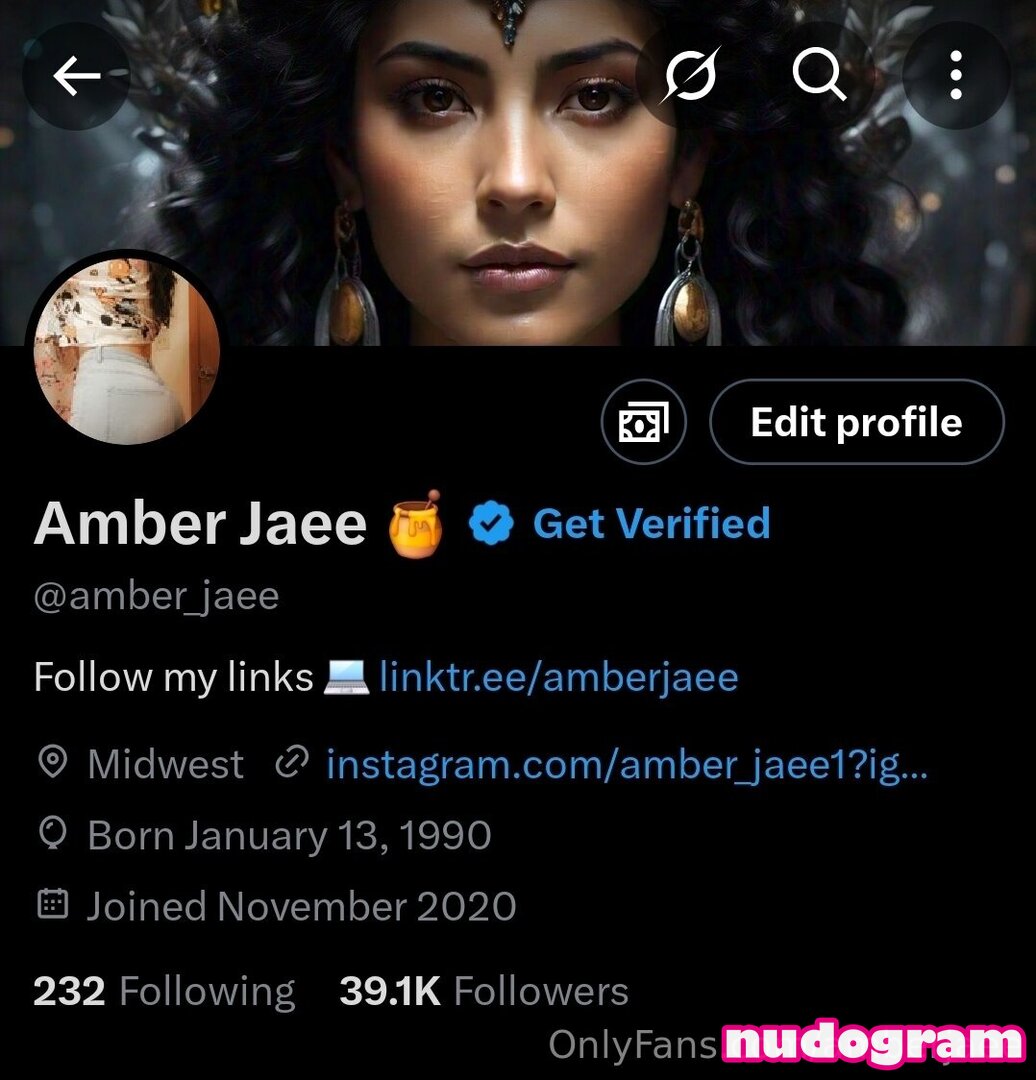Open the monetization money icon
This screenshot has height=1080, width=1036.
(643, 423)
